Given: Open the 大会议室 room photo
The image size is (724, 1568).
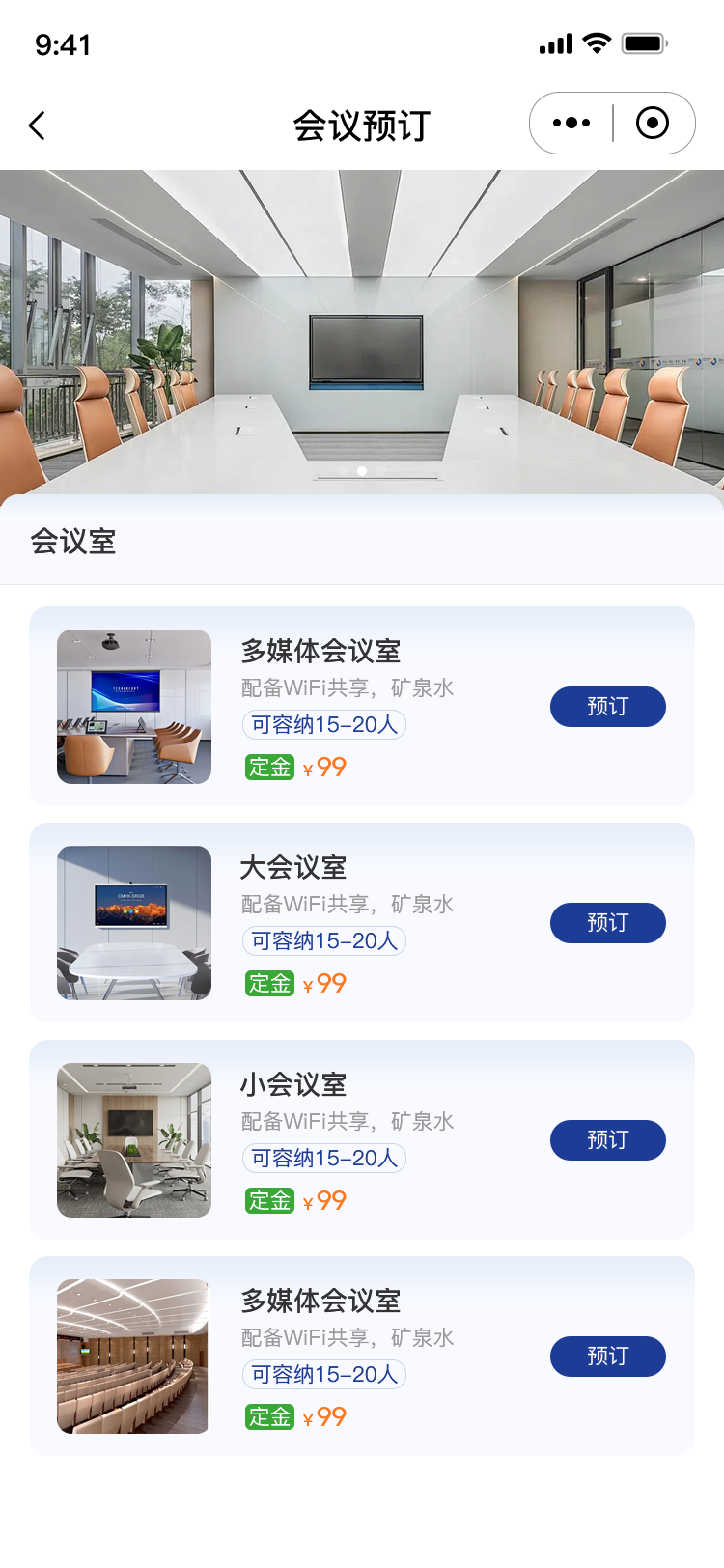Looking at the screenshot, I should coord(134,923).
